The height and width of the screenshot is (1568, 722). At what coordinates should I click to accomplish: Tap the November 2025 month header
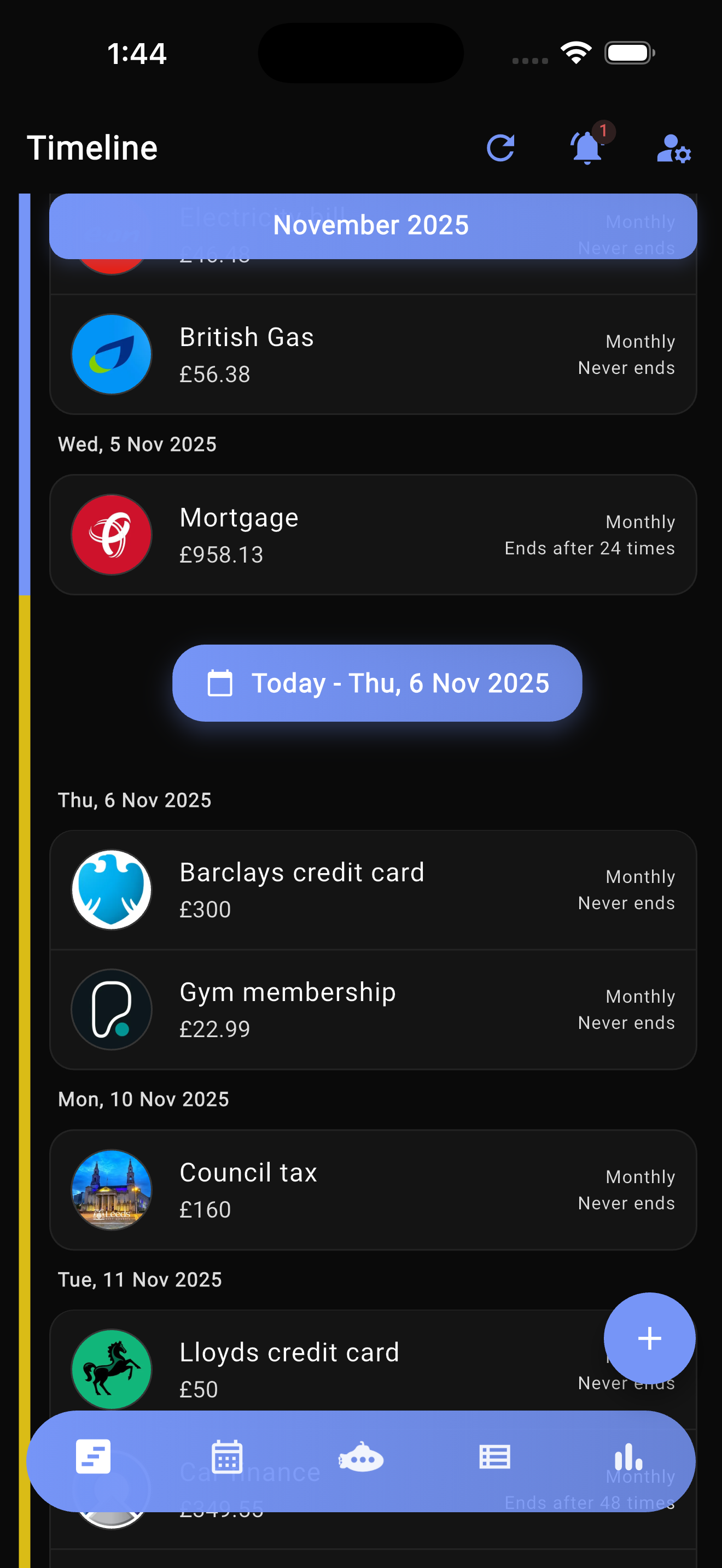[x=372, y=226]
